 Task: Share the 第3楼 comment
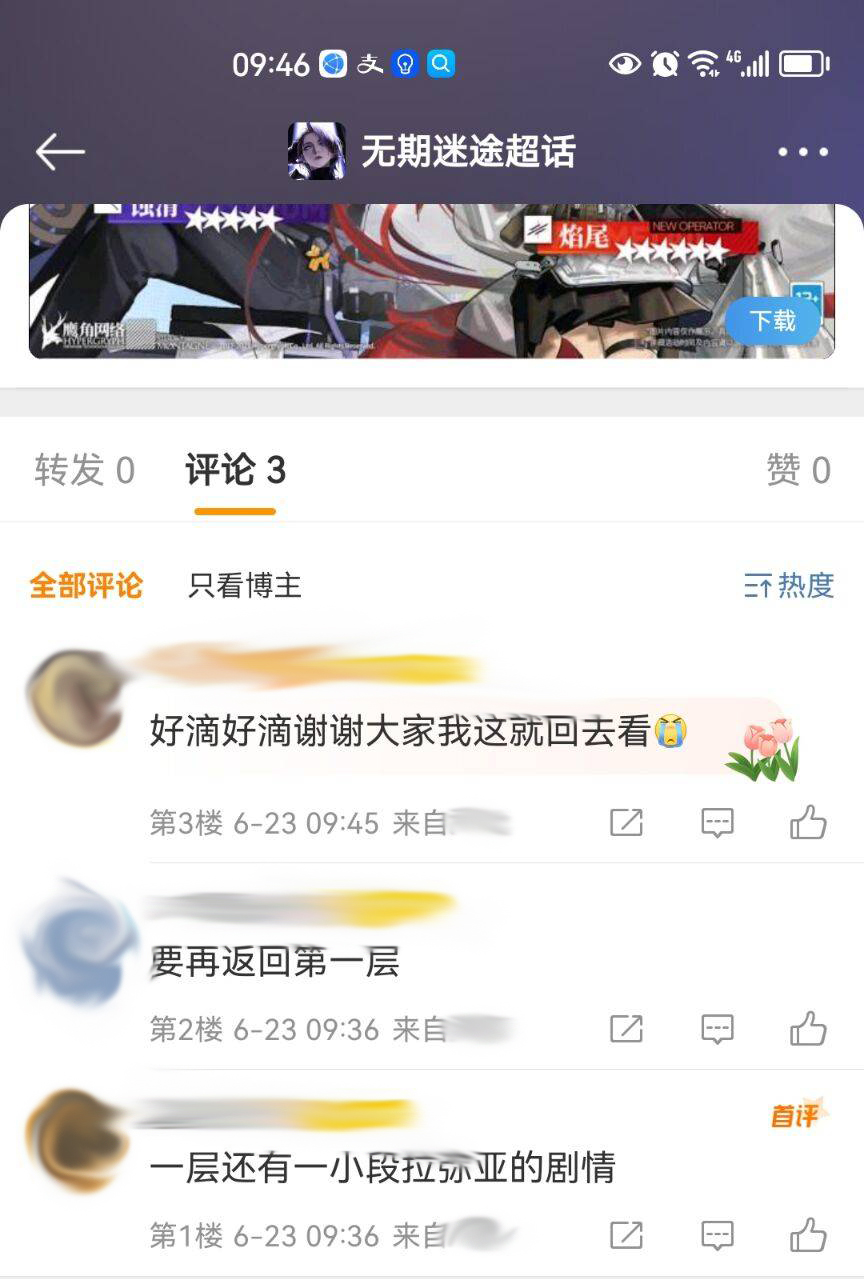coord(626,823)
